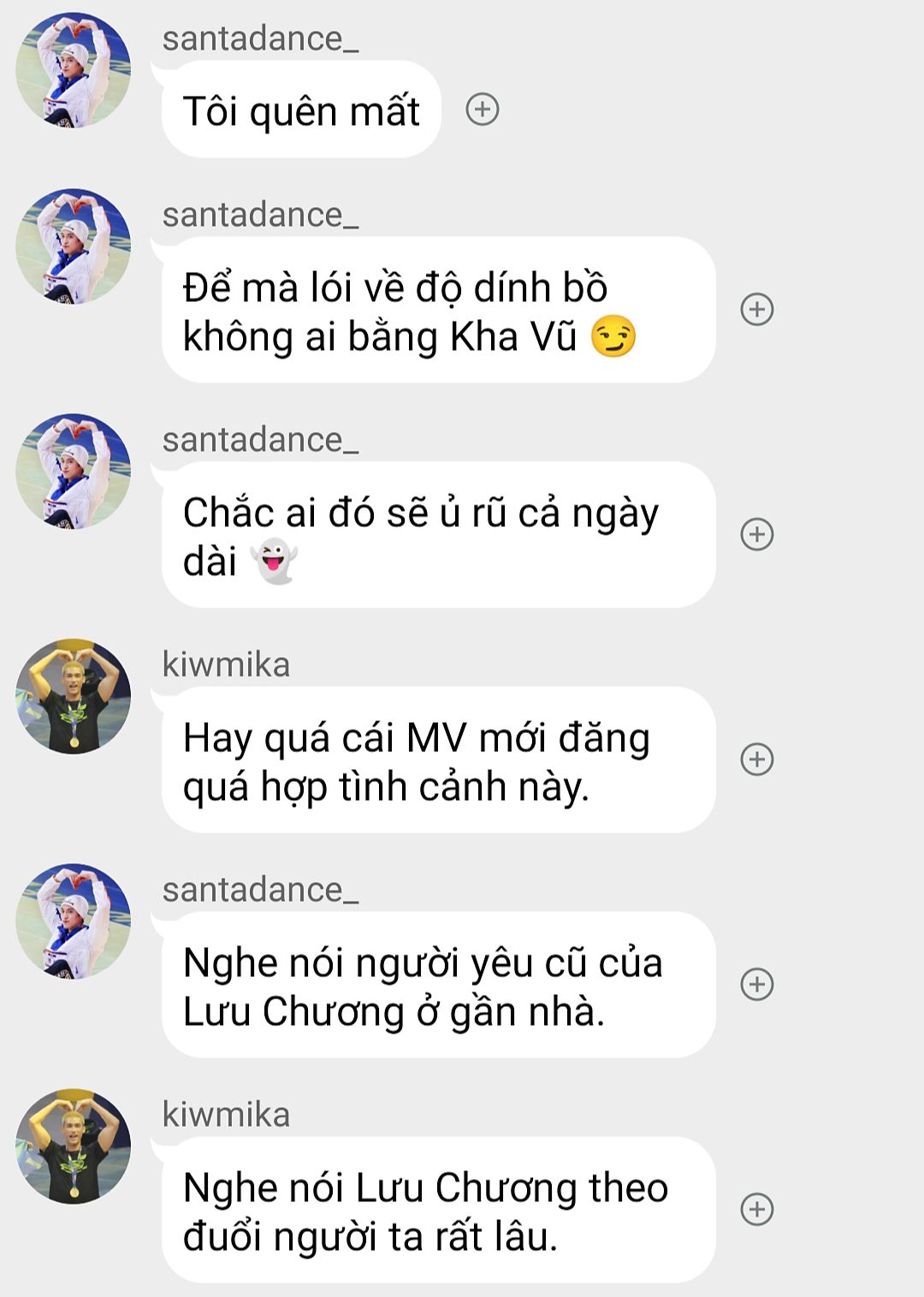Tap plus icon next to "người yêu cũ" message
This screenshot has height=1297, width=924.
[x=757, y=984]
